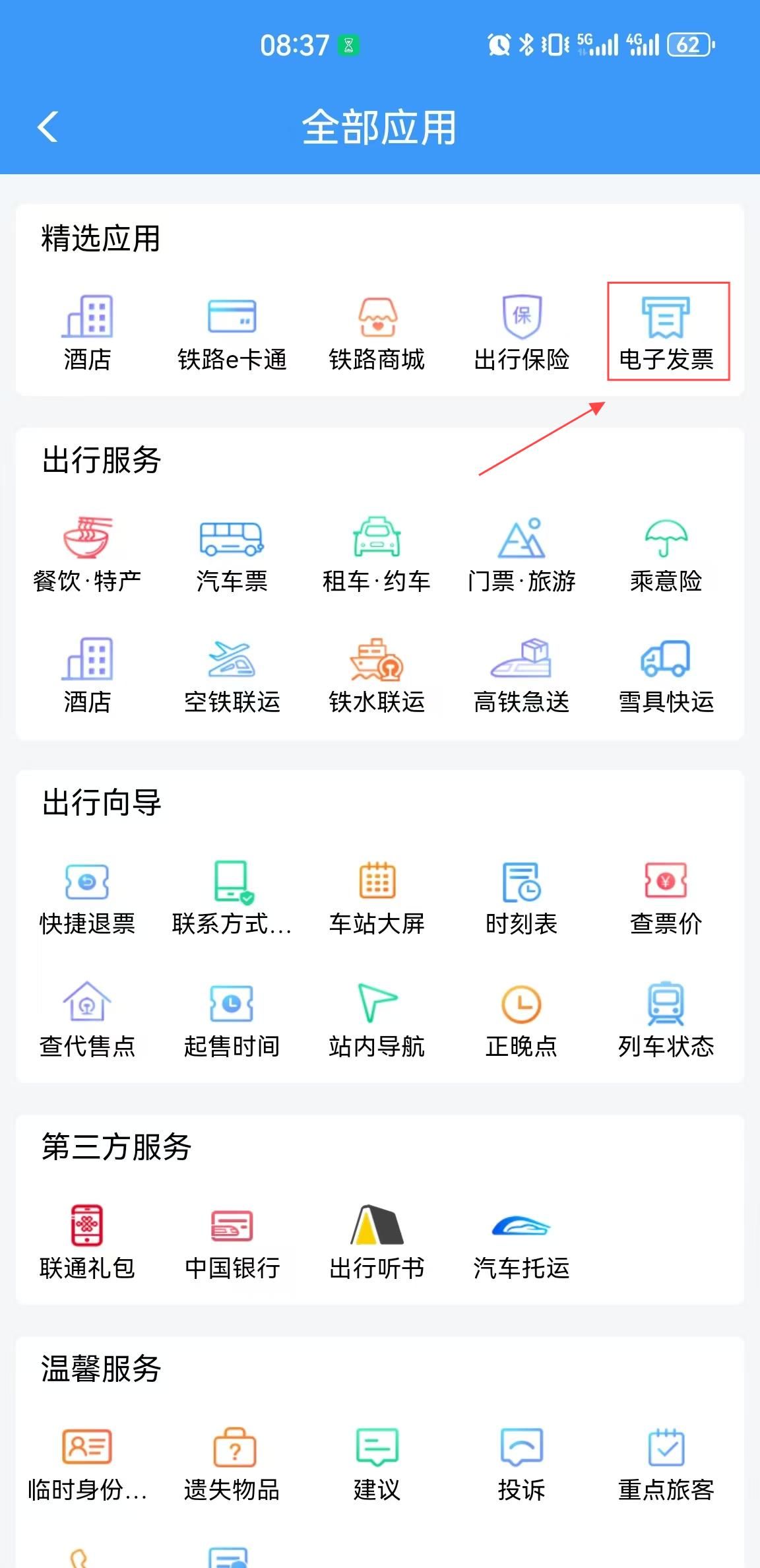
Task: Launch 铁路商城
Action: [x=377, y=332]
